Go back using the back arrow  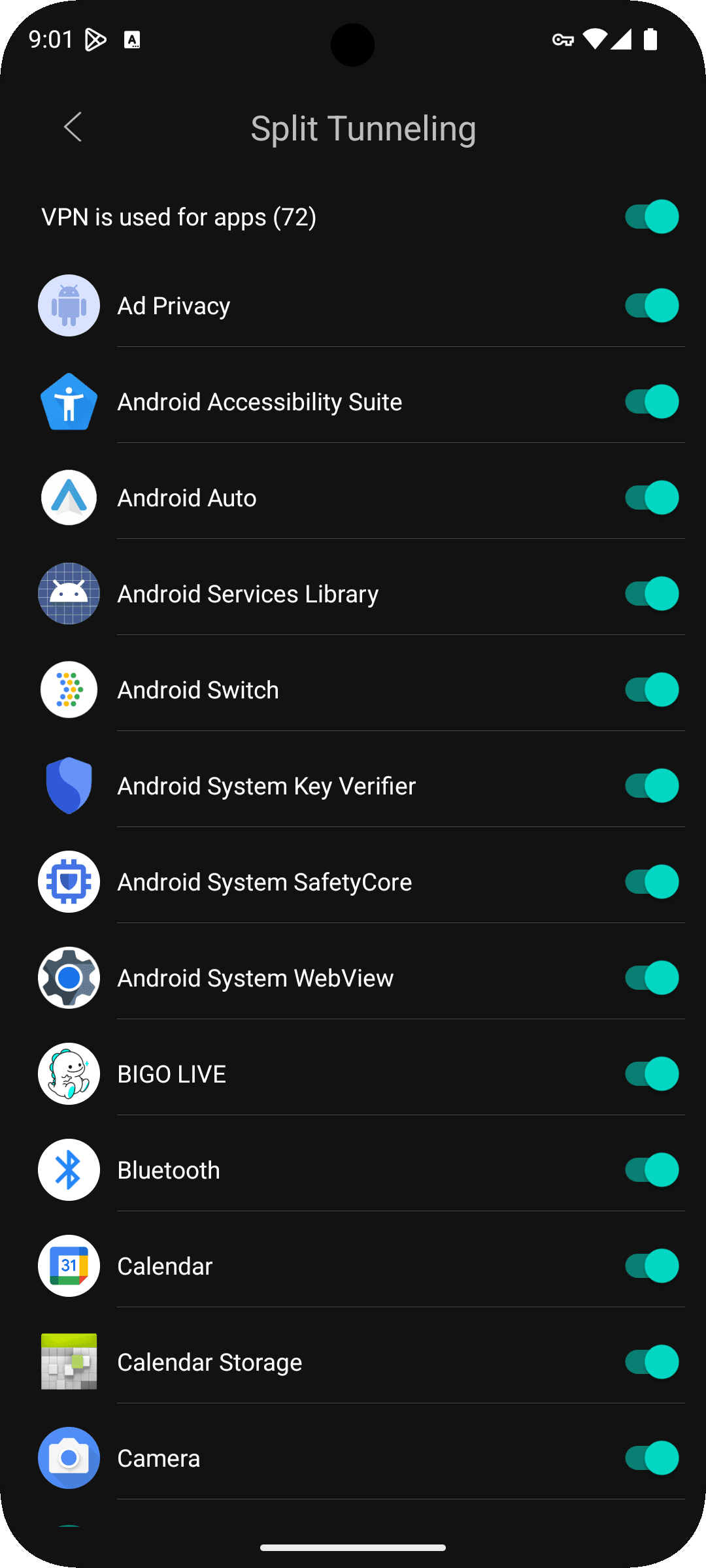point(73,127)
